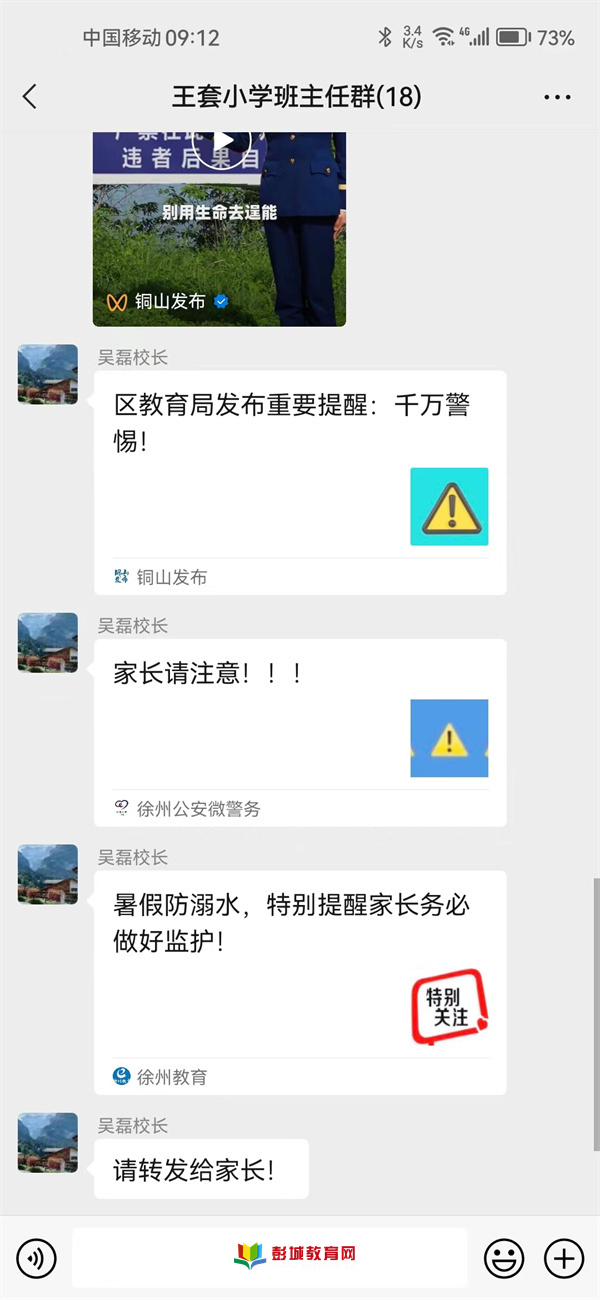
Task: Open the 家长请注意 shared article
Action: pyautogui.click(x=300, y=732)
